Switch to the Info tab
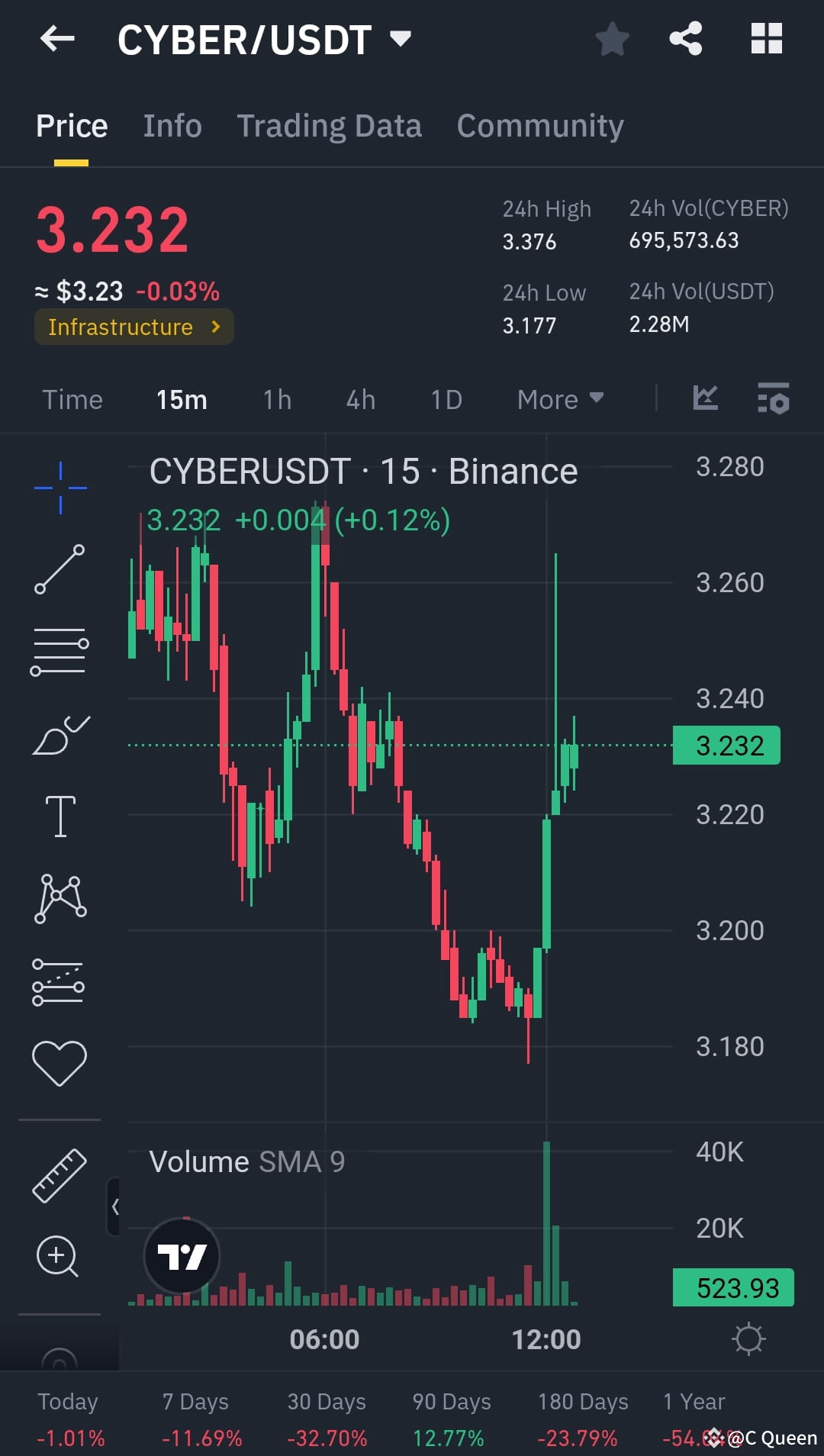Screen dimensions: 824x1456 (172, 125)
